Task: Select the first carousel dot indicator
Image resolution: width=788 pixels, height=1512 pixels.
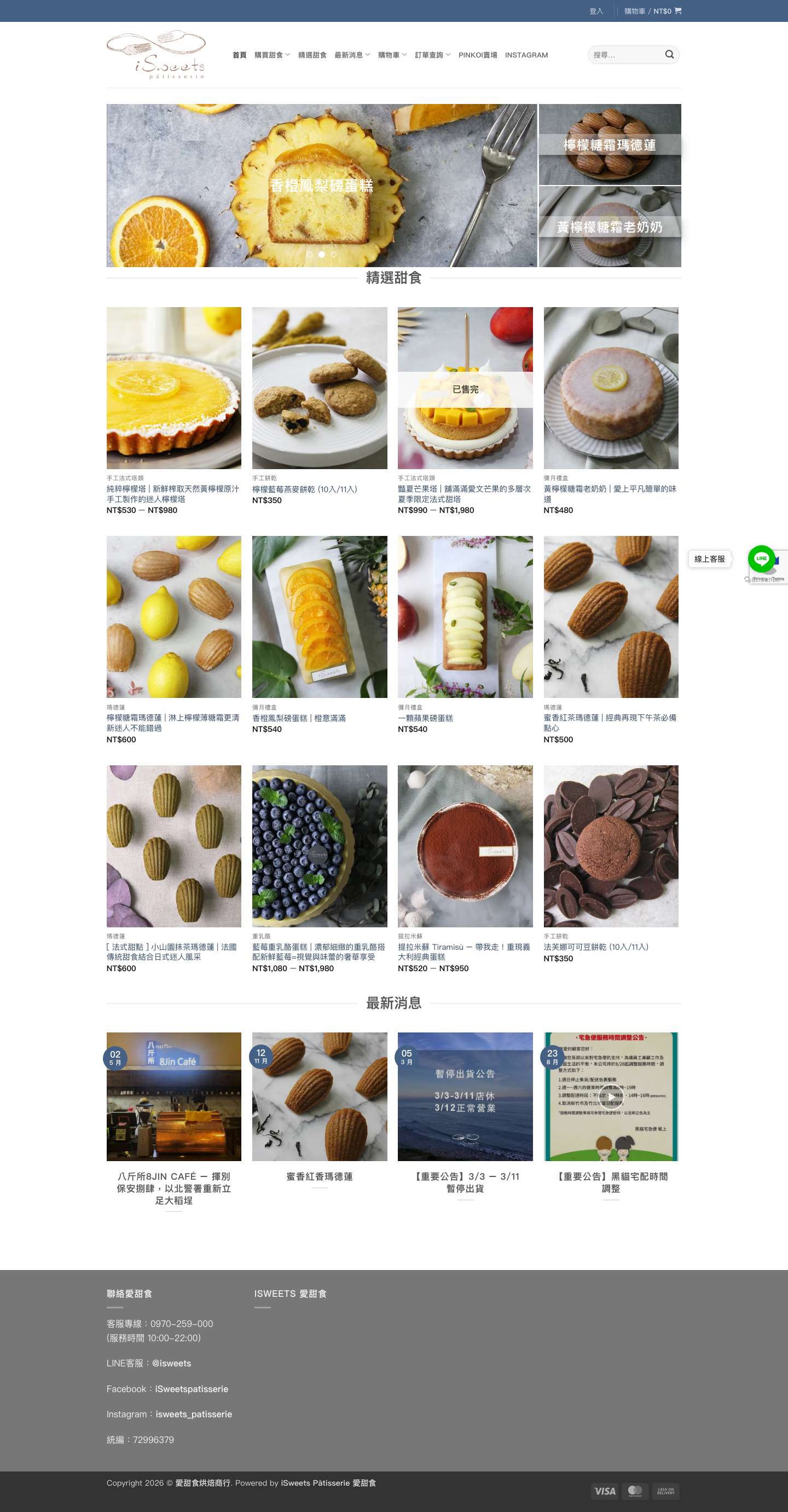Action: click(x=310, y=255)
